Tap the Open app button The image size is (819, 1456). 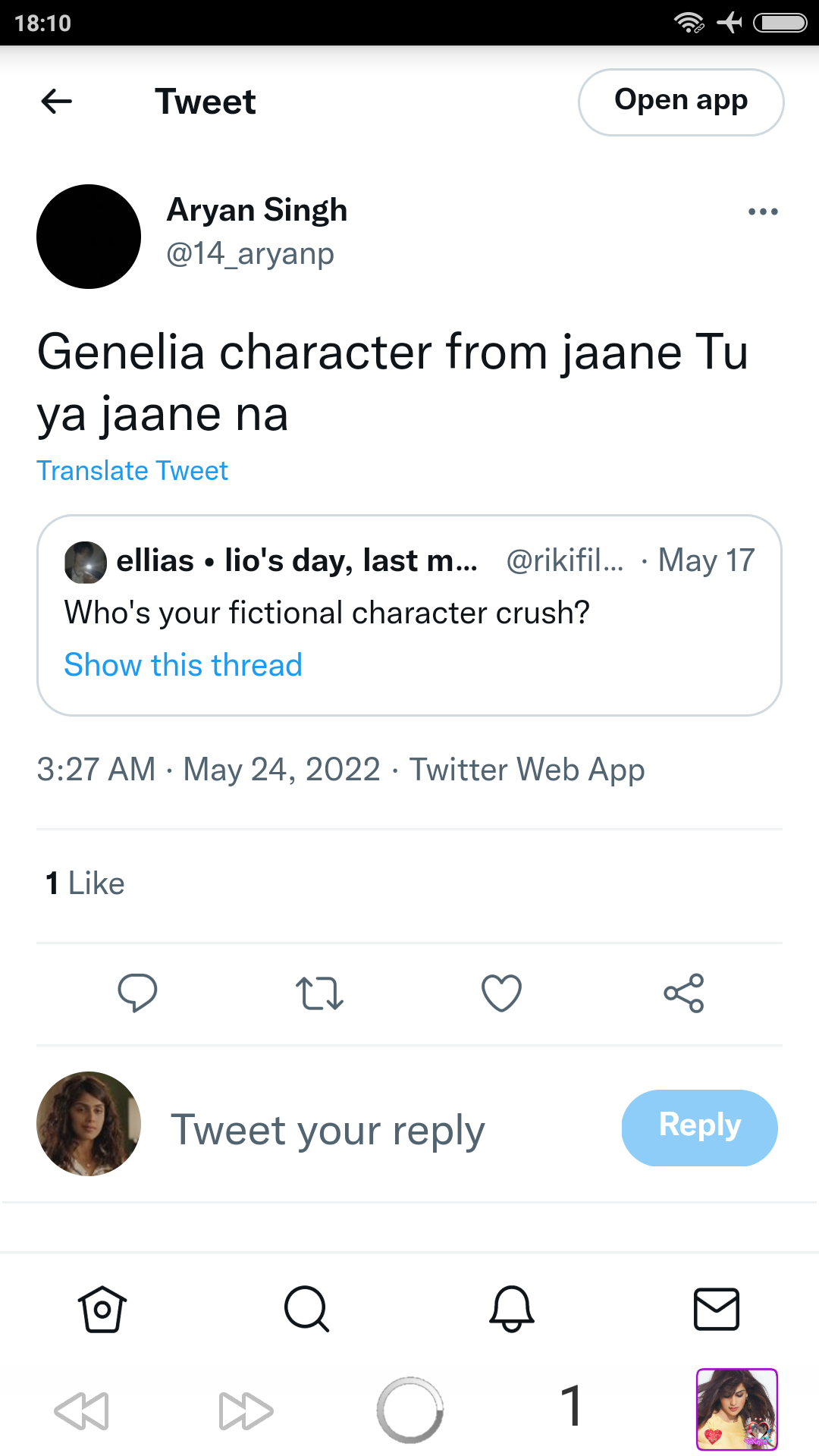click(x=681, y=102)
